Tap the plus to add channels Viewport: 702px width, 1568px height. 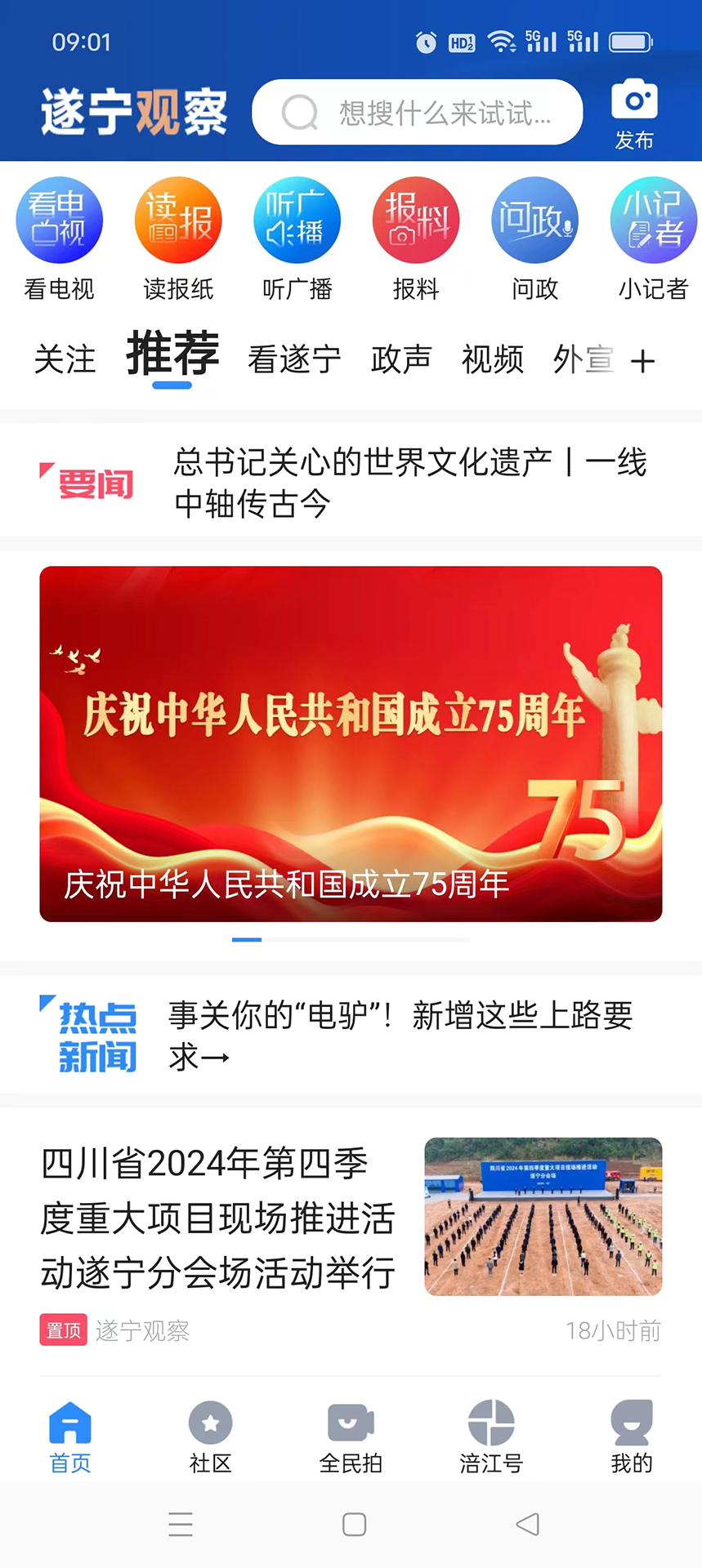[643, 360]
